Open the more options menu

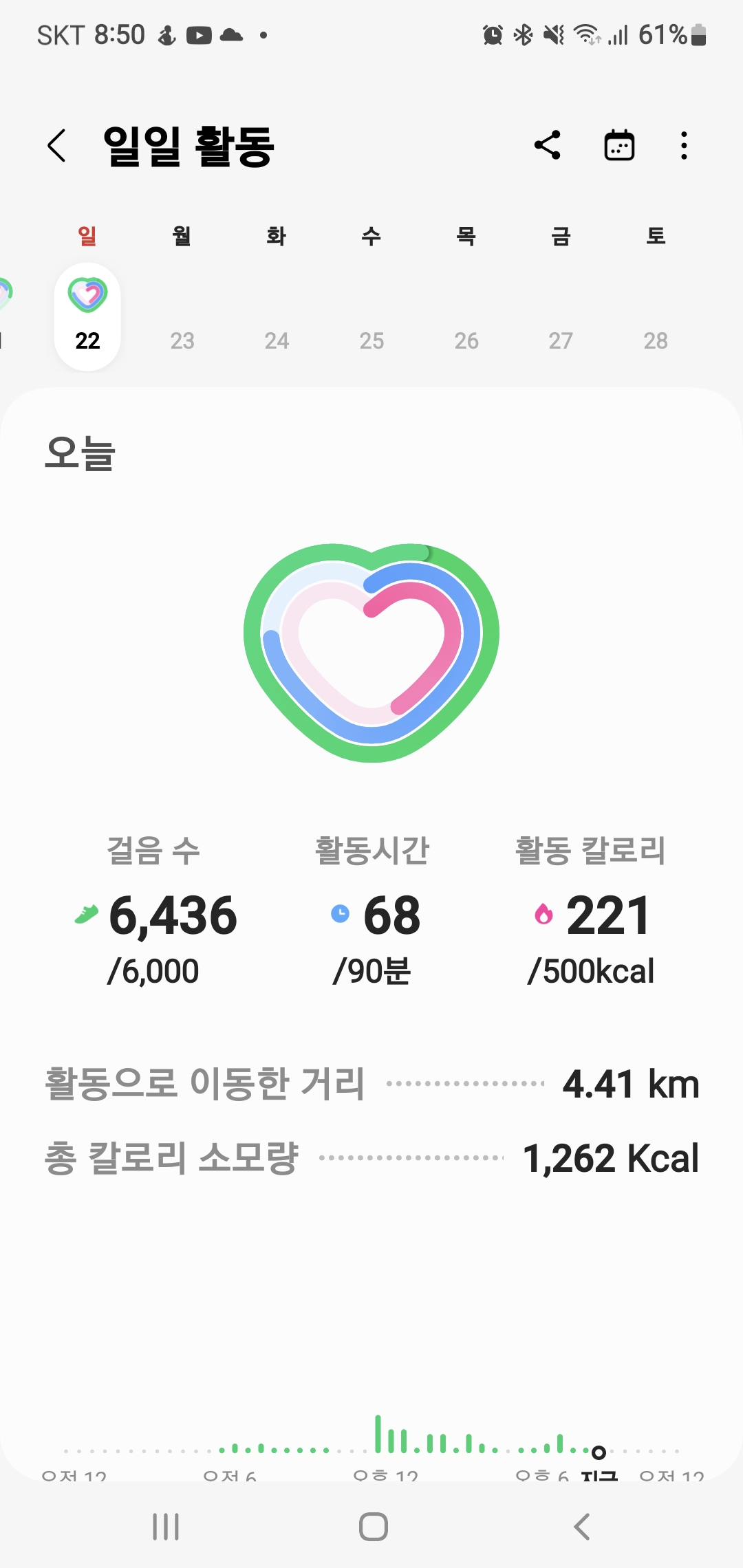(683, 145)
